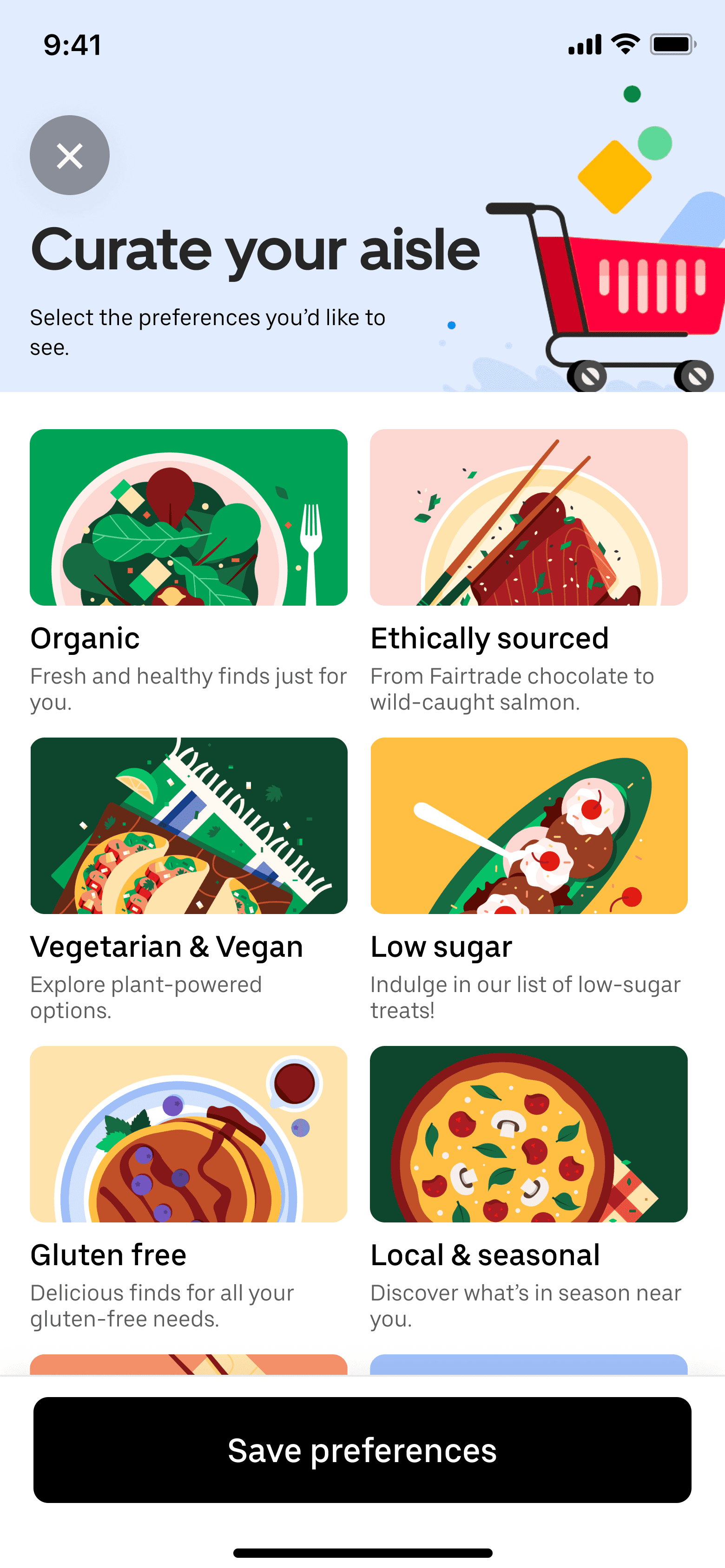Select the Organic preference card
This screenshot has height=1568, width=725.
click(x=188, y=517)
